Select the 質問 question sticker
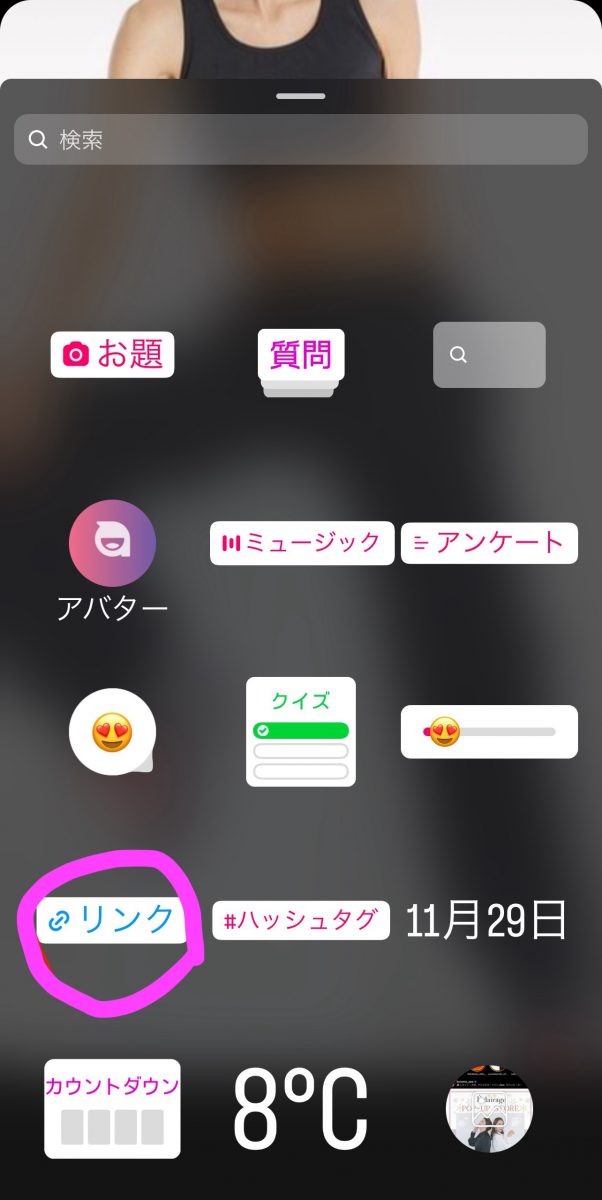This screenshot has height=1200, width=602. pyautogui.click(x=301, y=356)
